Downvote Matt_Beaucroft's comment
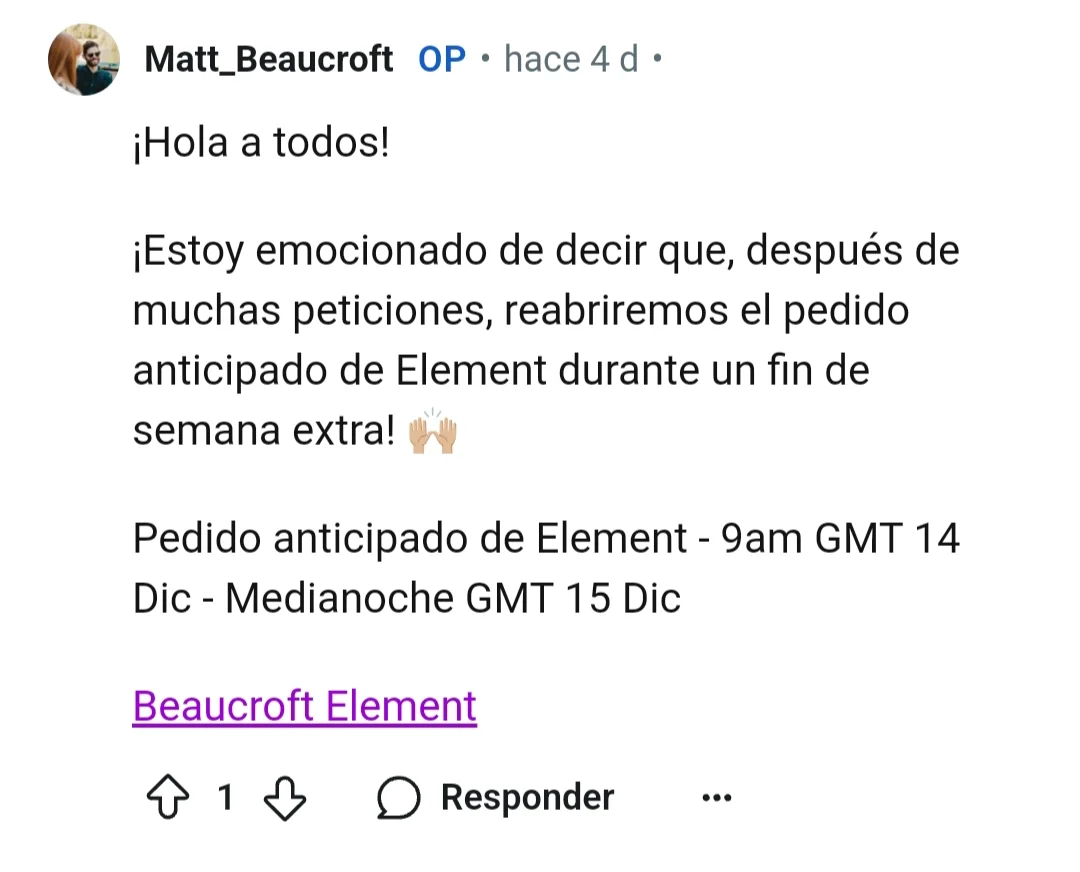The image size is (1080, 872). point(284,798)
